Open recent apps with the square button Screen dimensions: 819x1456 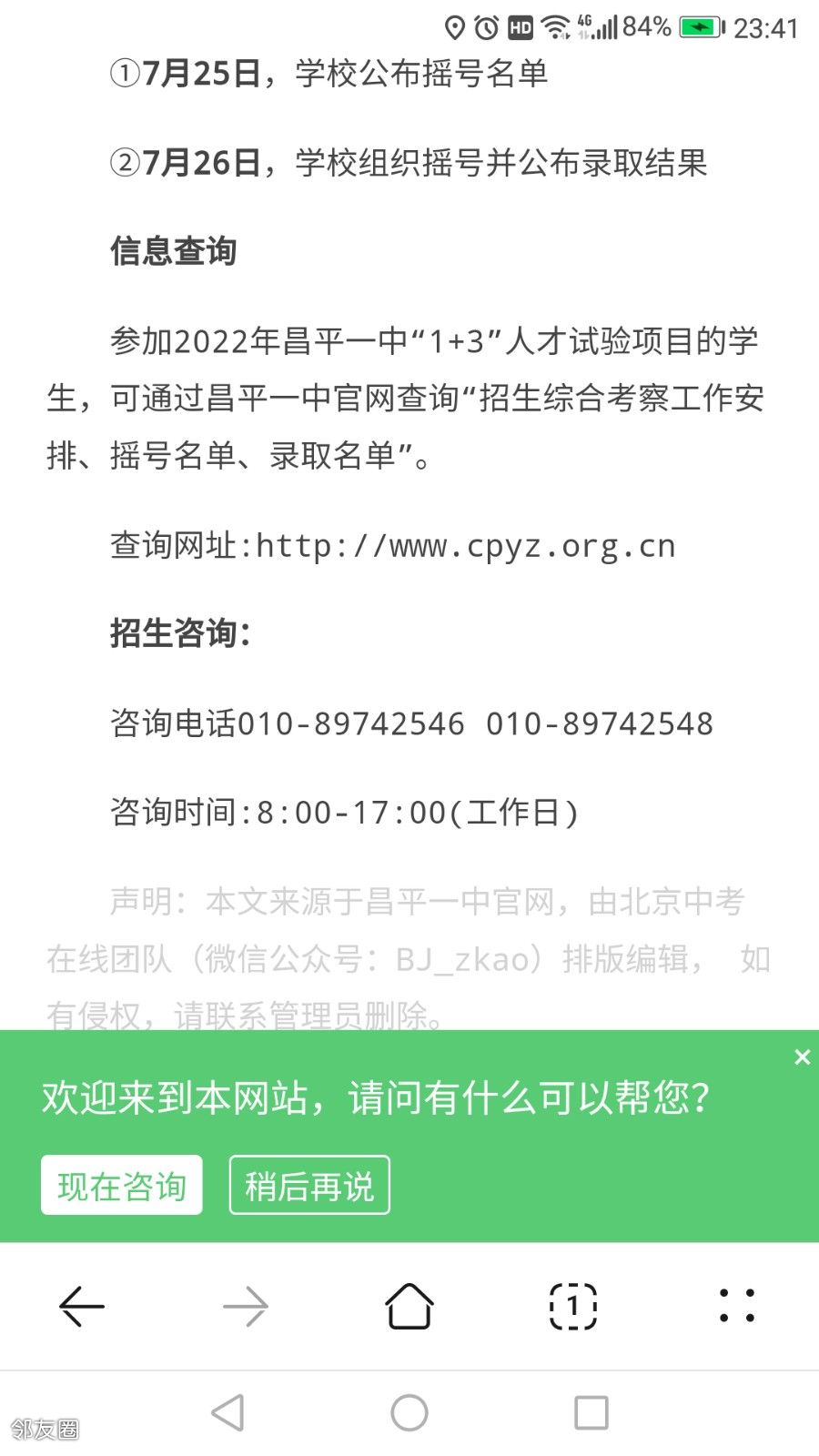pyautogui.click(x=591, y=1413)
